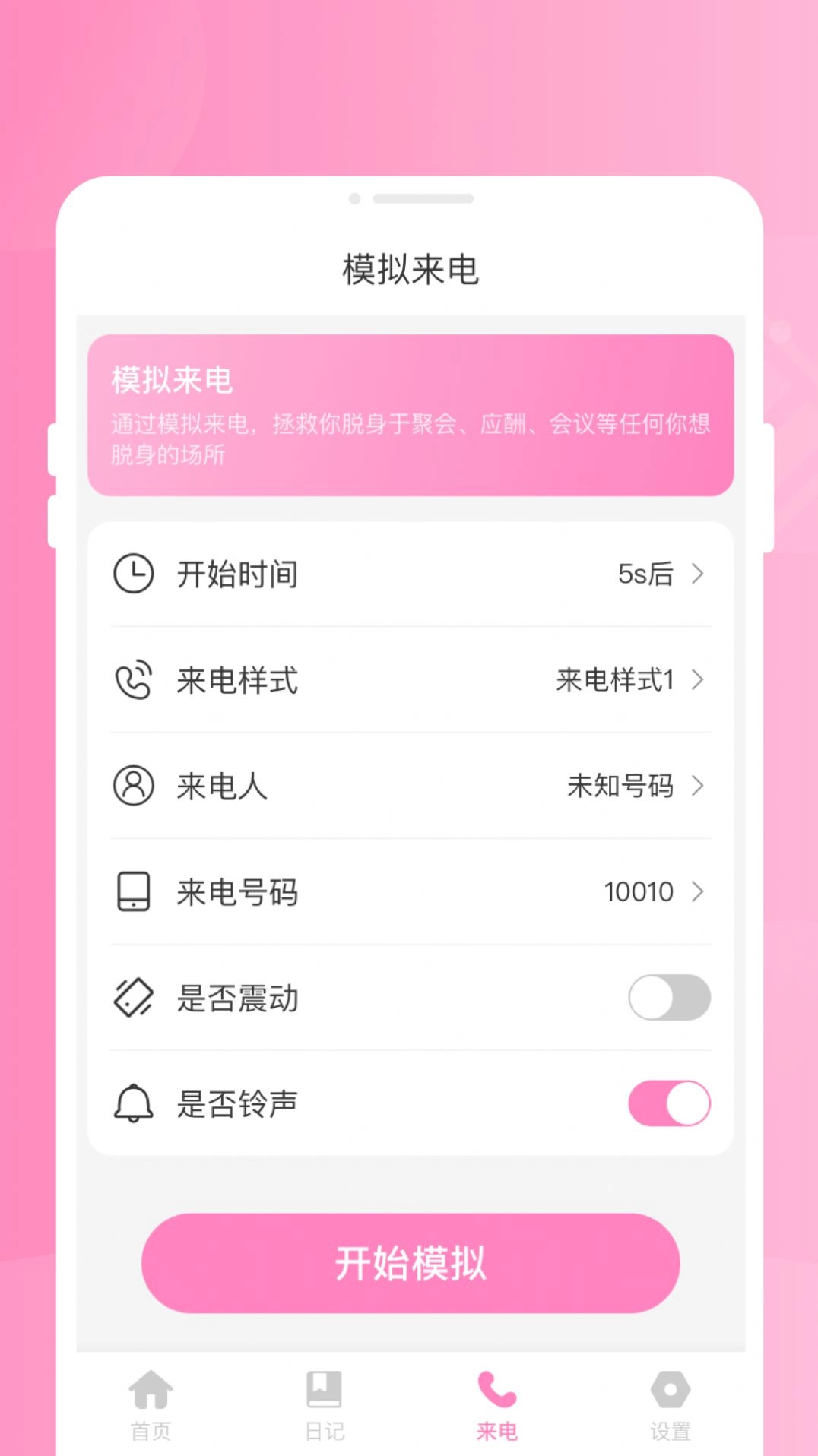Enable the 是否震动 vibration toggle
Image resolution: width=818 pixels, height=1456 pixels.
pyautogui.click(x=669, y=999)
